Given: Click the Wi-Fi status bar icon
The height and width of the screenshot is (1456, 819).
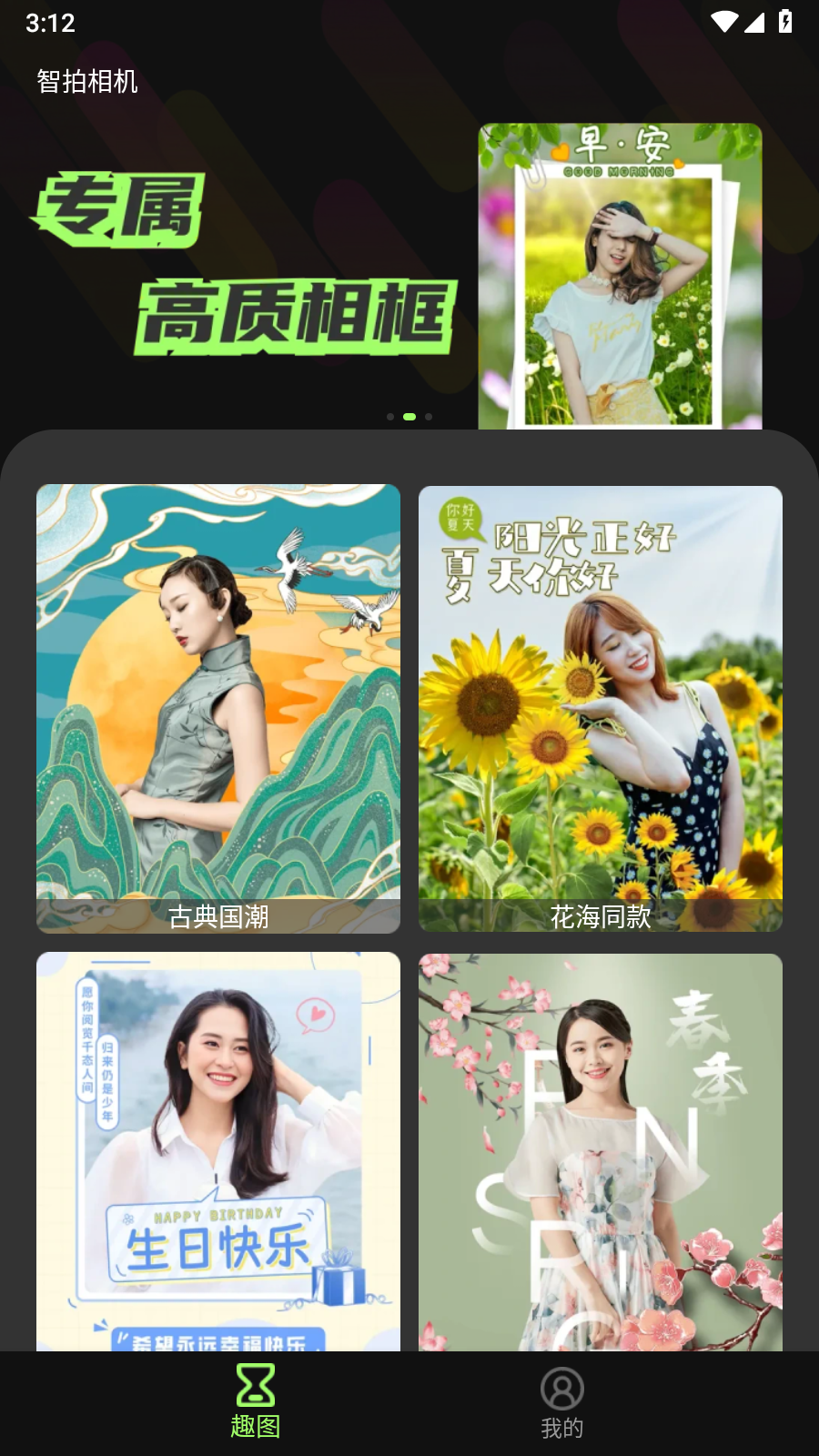Looking at the screenshot, I should [723, 23].
